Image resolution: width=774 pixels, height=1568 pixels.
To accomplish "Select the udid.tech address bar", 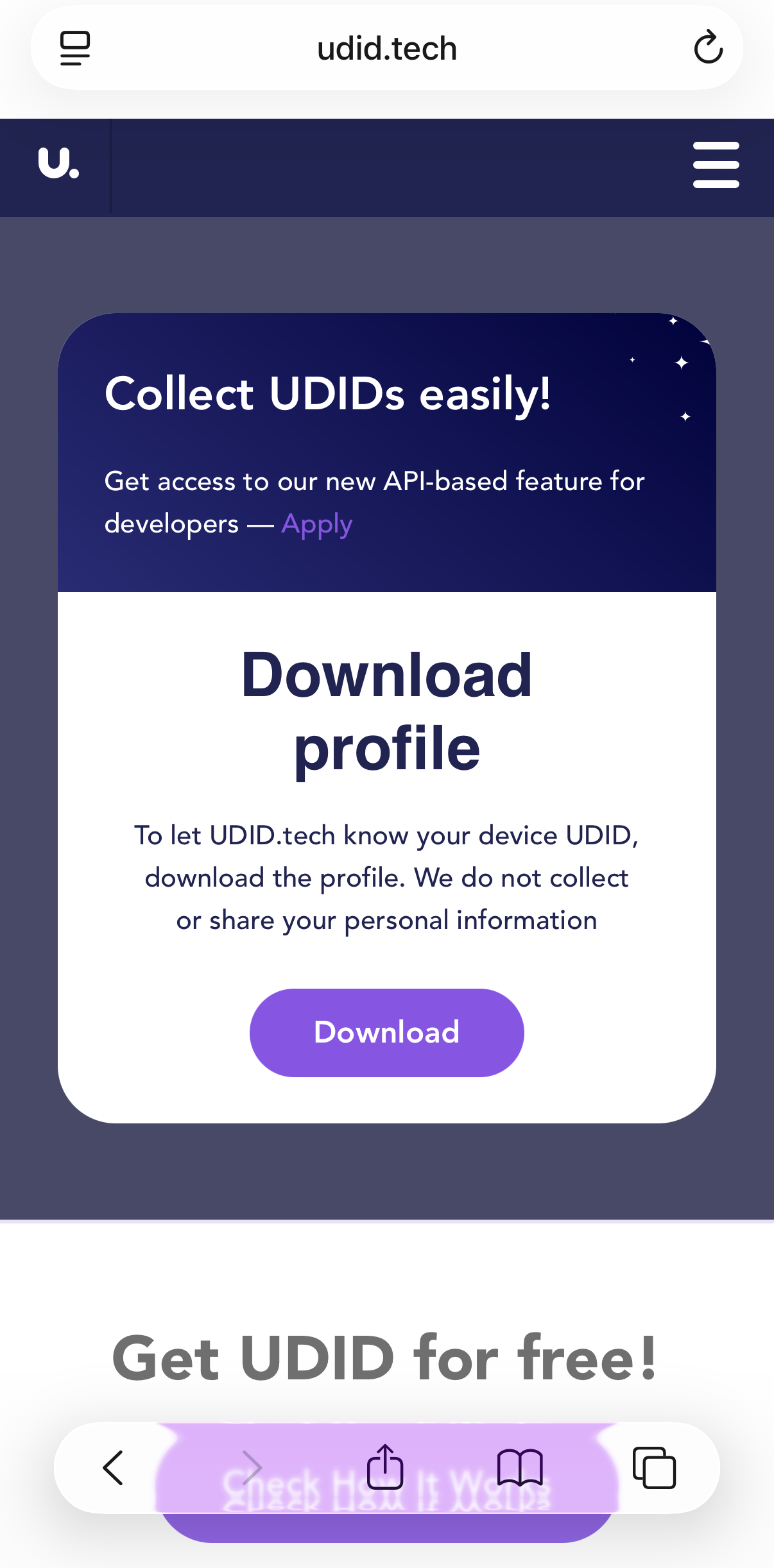I will [386, 47].
